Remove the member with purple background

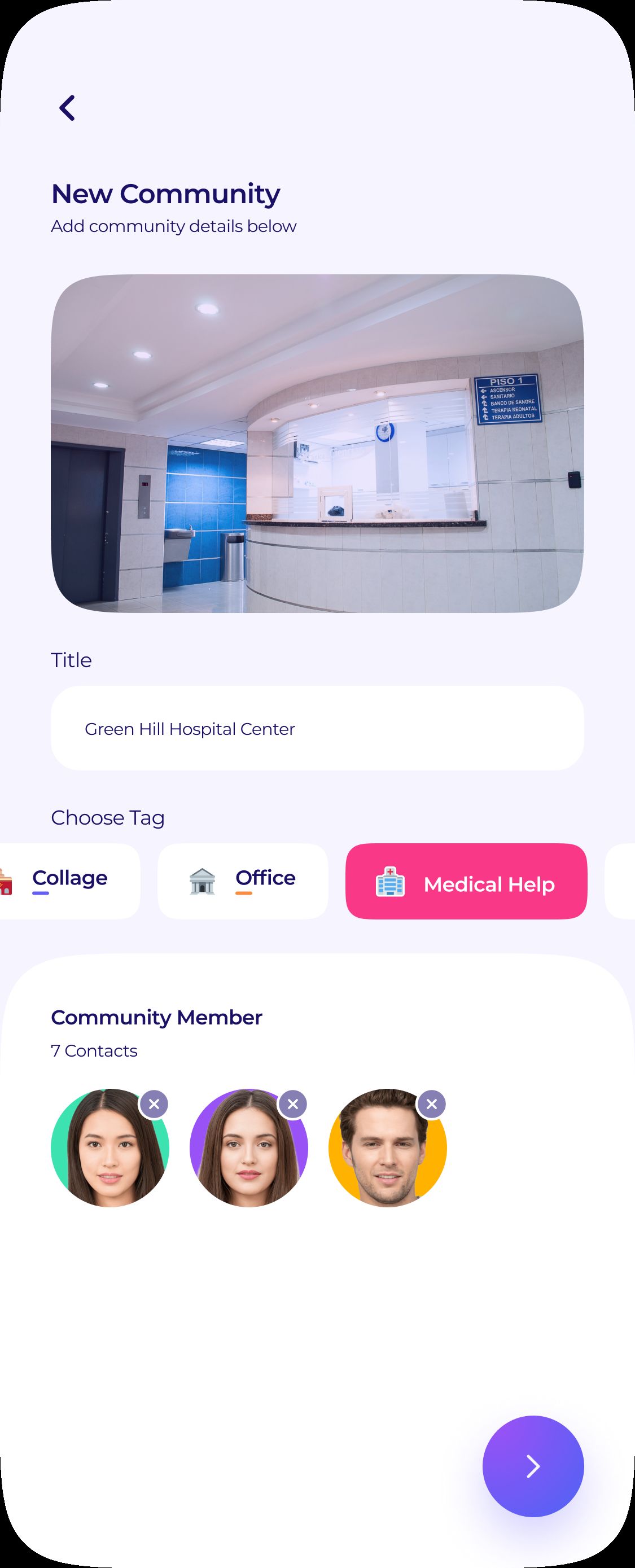(293, 1104)
